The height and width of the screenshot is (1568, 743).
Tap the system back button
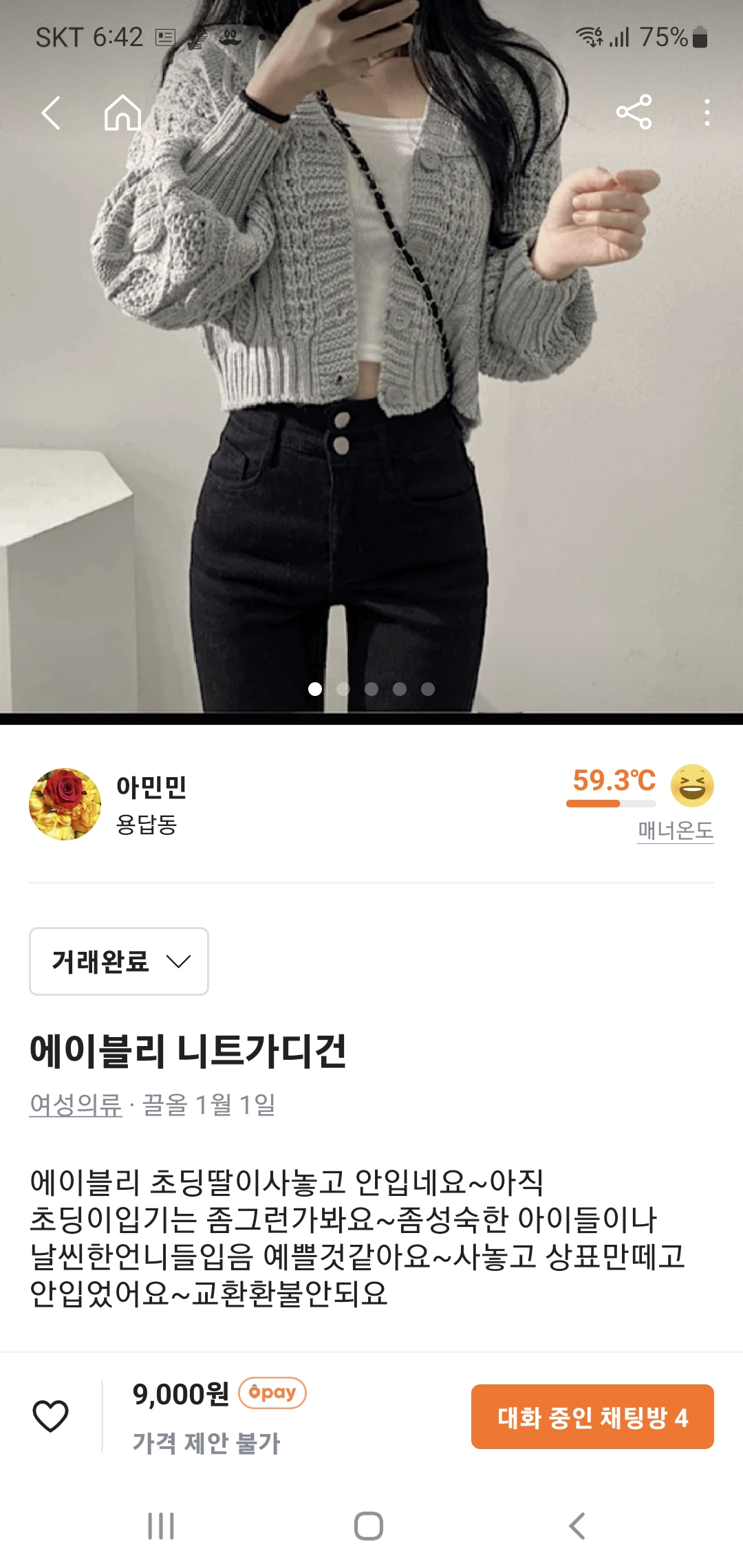[577, 1526]
